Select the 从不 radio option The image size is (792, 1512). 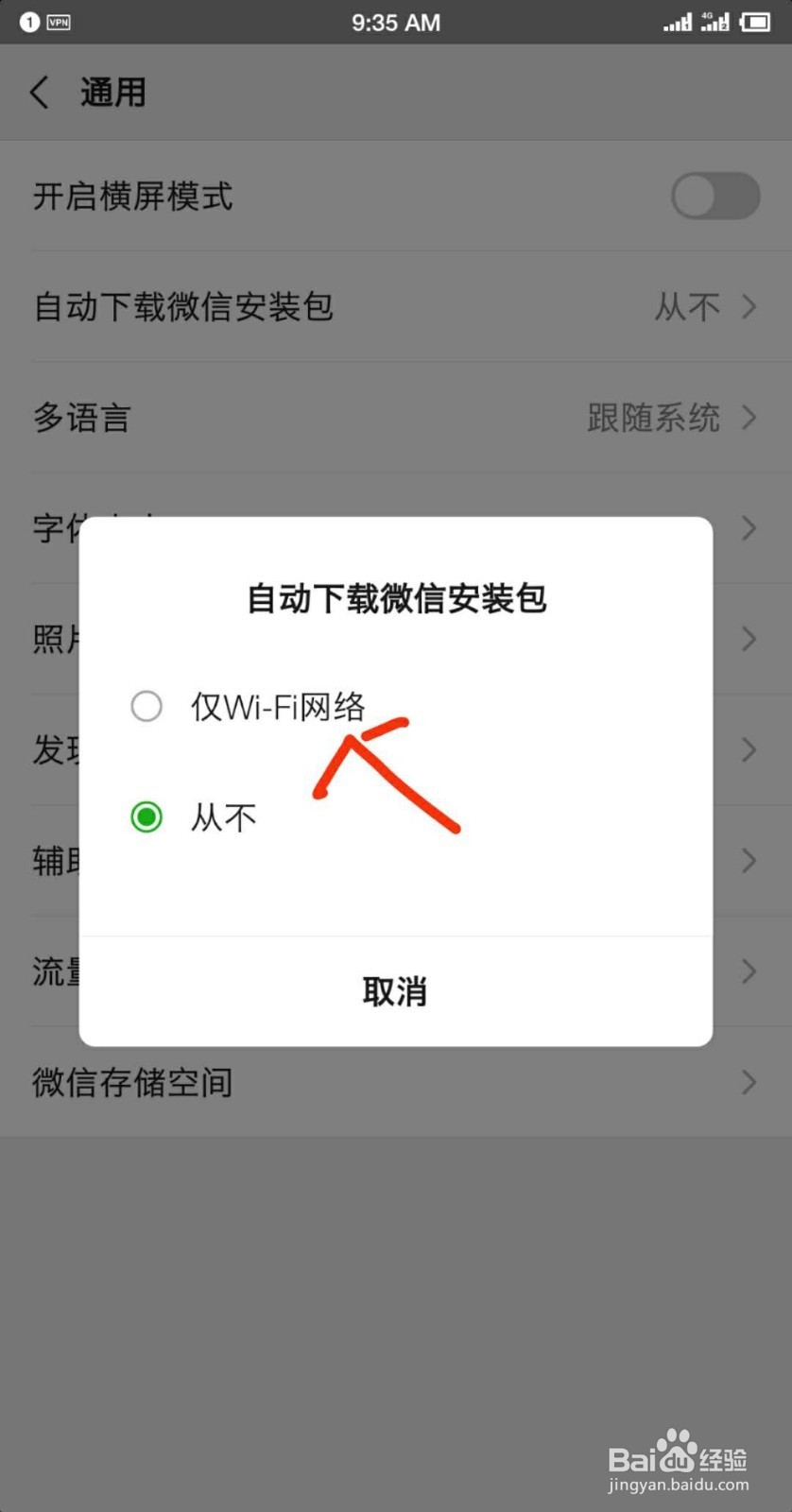(x=146, y=816)
